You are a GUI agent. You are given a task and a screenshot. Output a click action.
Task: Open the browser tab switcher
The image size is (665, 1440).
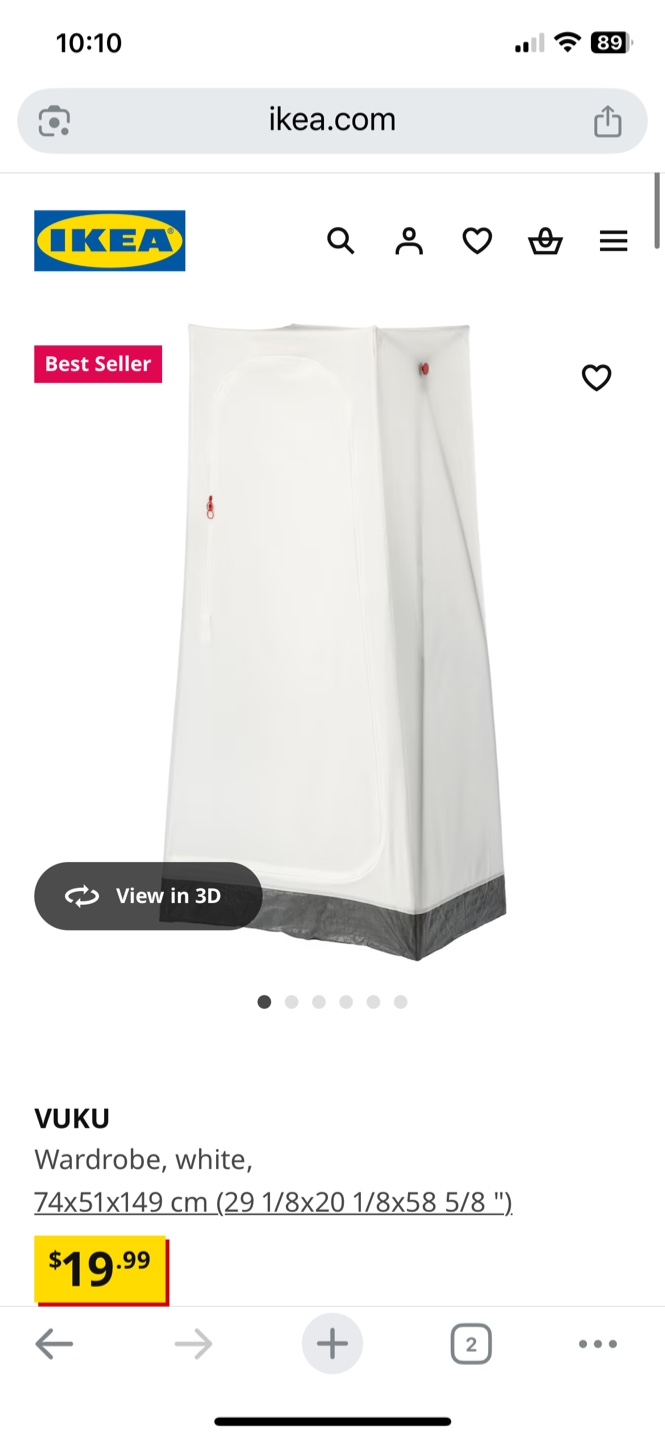[x=471, y=1344]
